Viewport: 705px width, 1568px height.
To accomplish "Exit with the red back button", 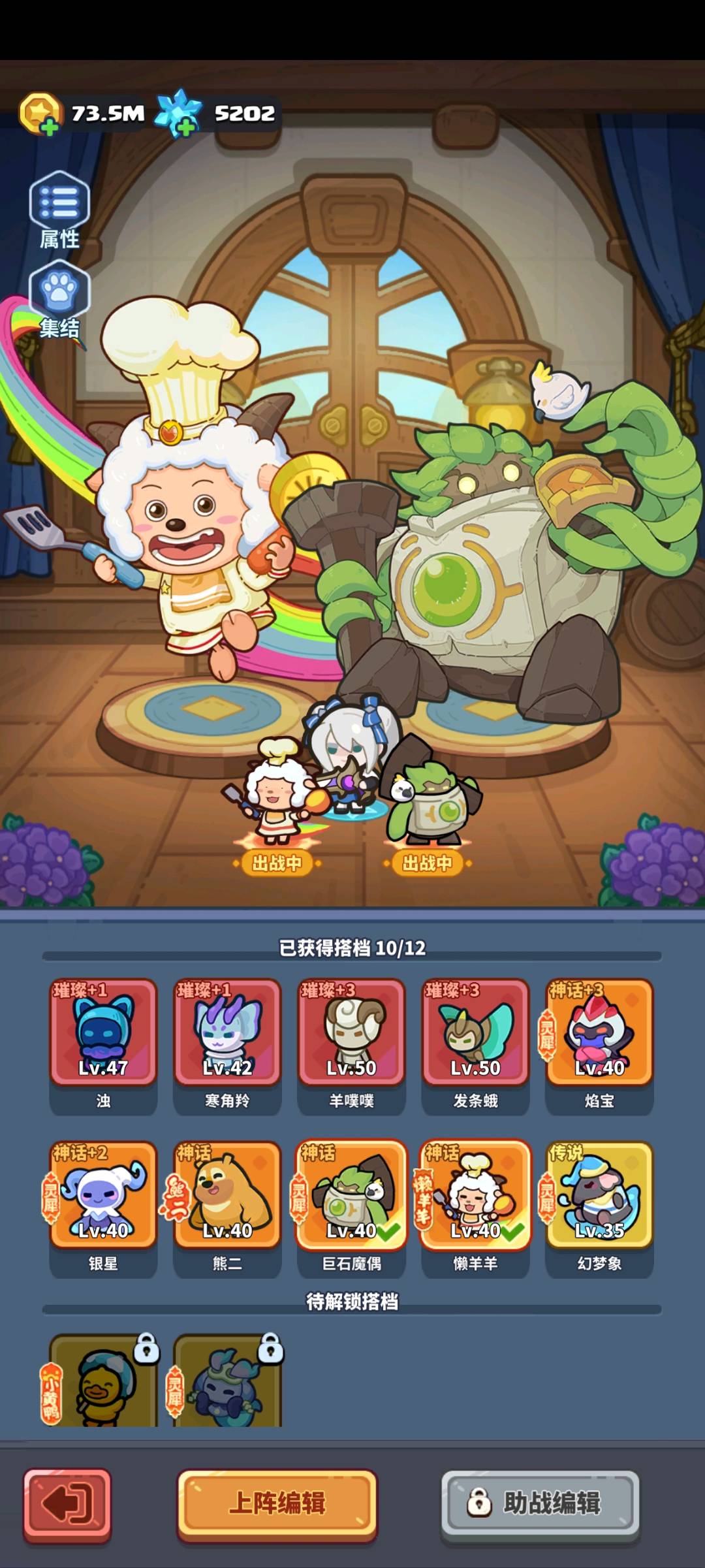I will coord(67,1504).
